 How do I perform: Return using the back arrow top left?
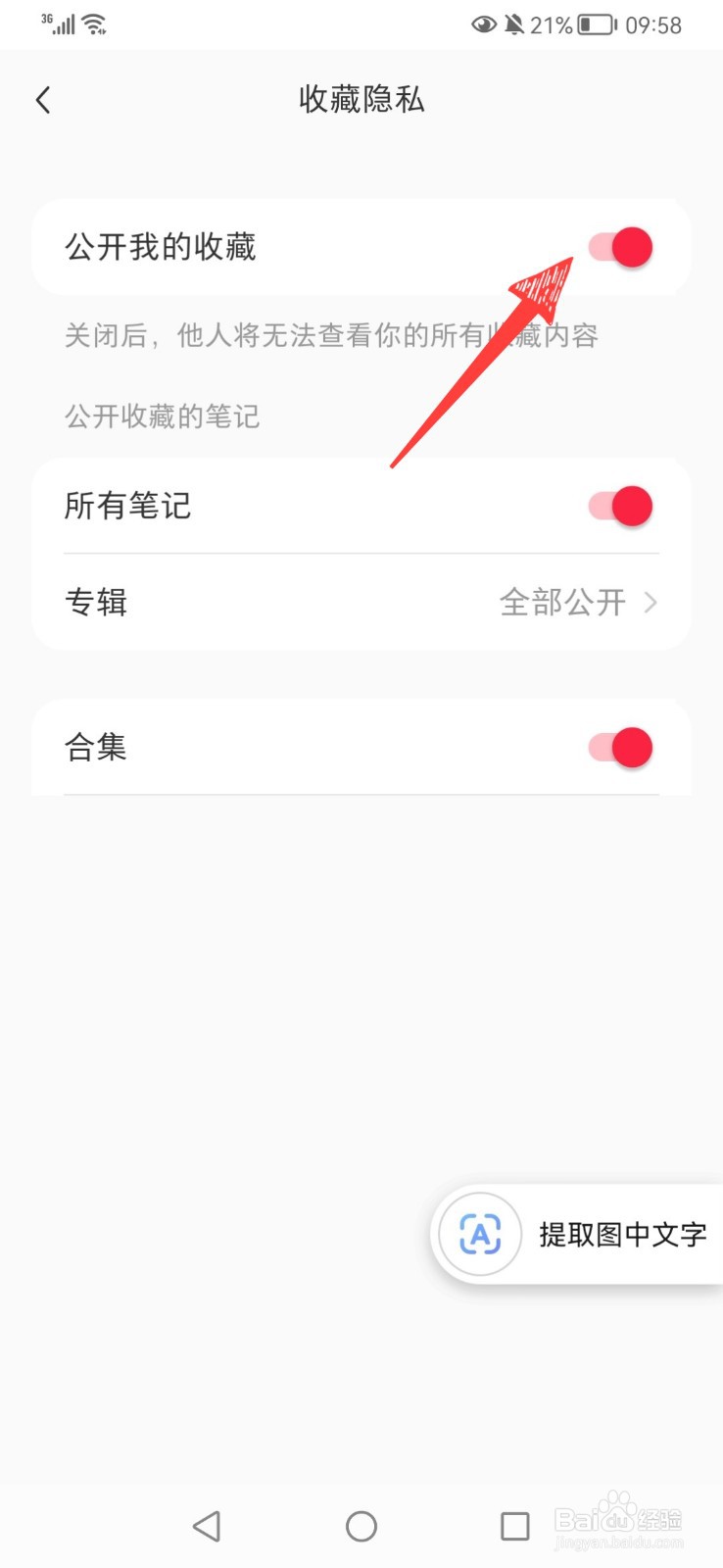43,99
